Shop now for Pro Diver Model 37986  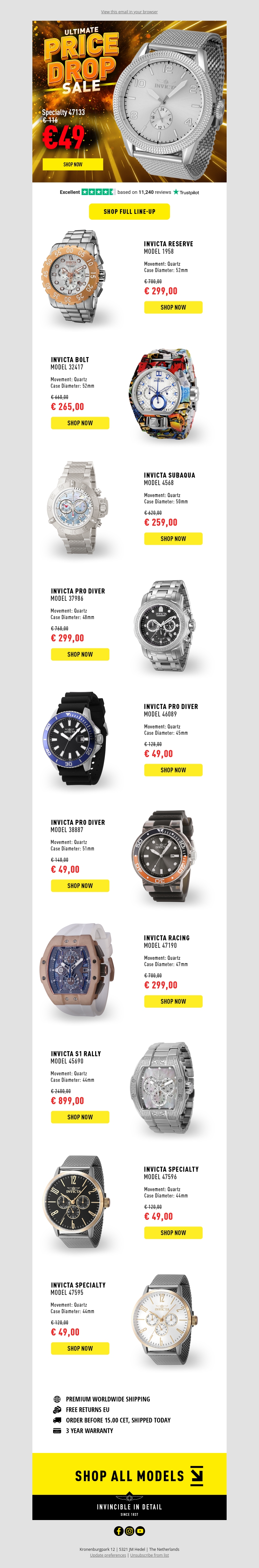click(80, 654)
